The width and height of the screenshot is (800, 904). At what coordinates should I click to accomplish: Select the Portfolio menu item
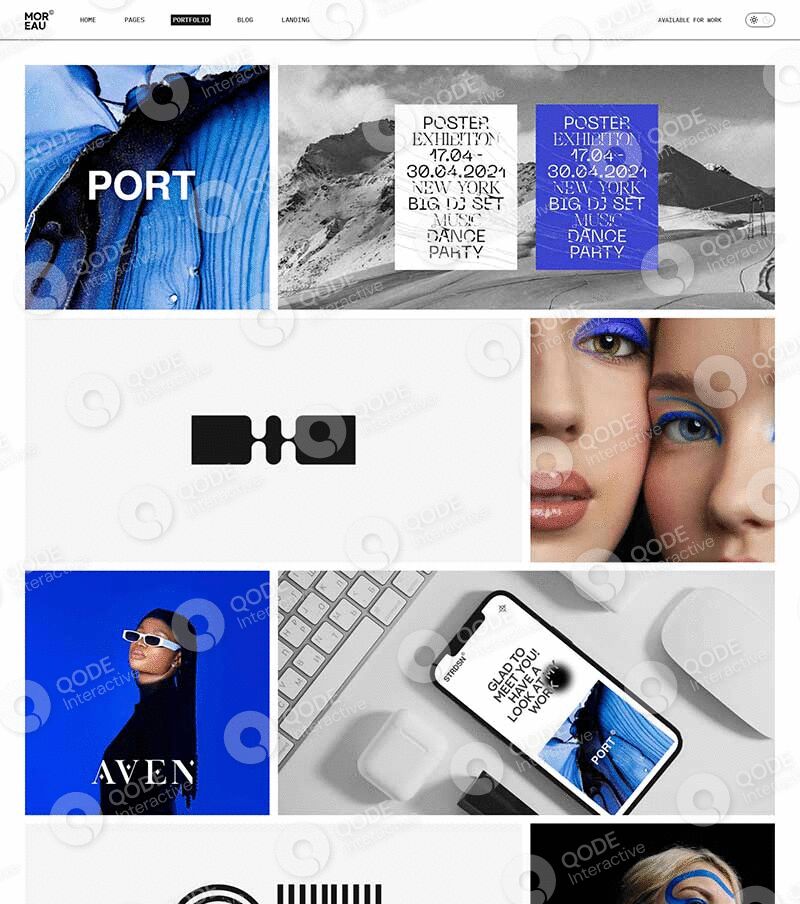click(190, 20)
